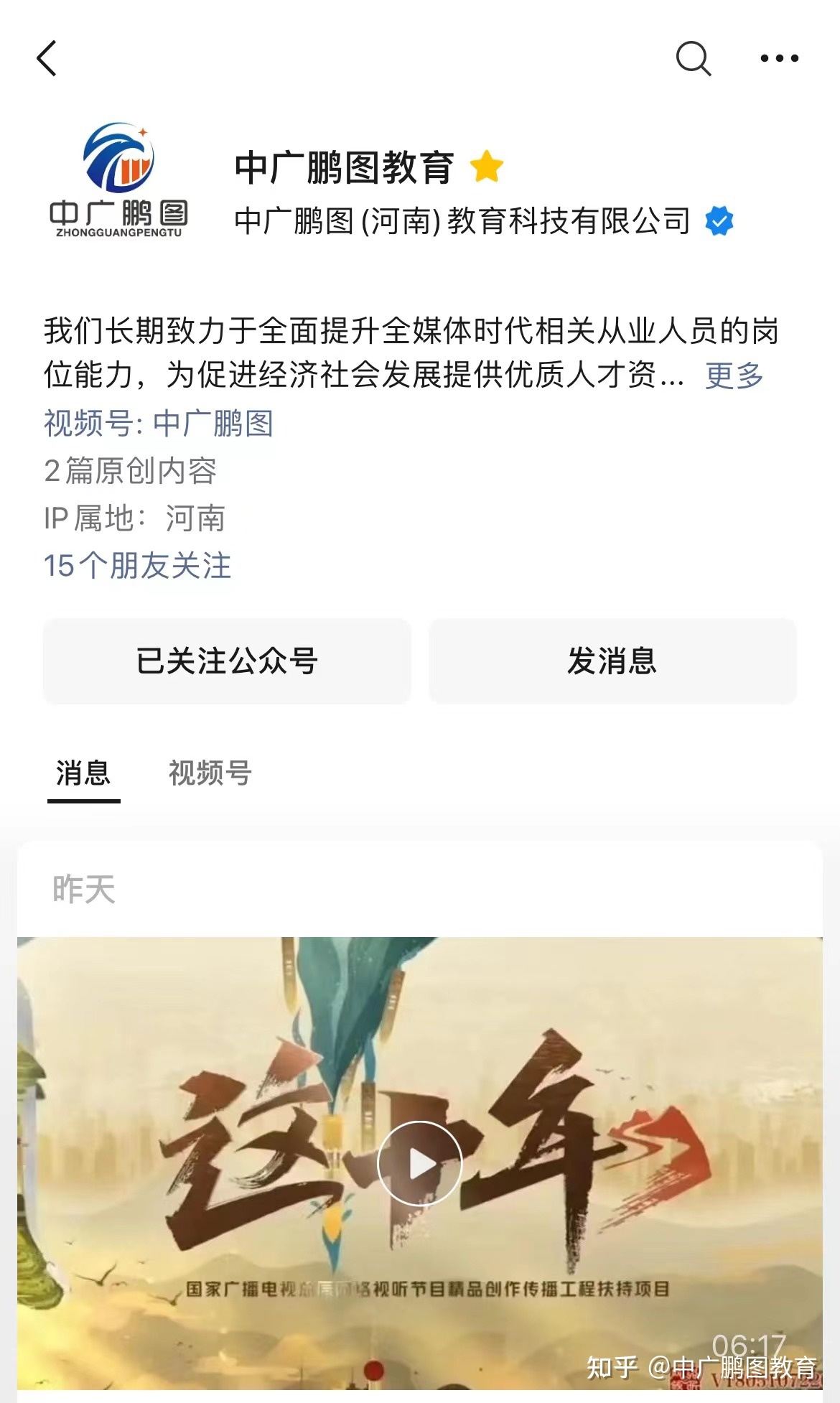
Task: Go back using the top-left arrow
Action: click(x=47, y=58)
